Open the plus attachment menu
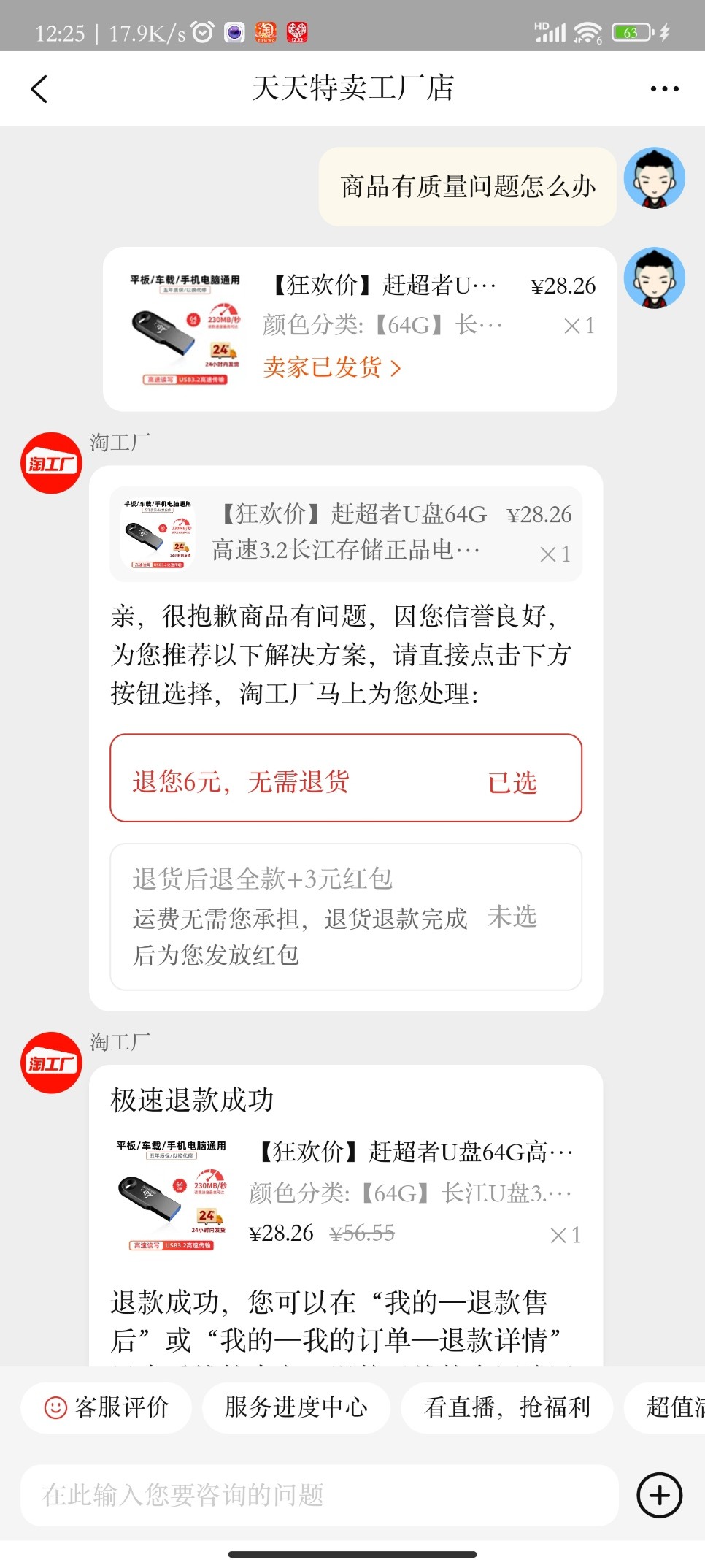Screen dimensions: 705x1568 tap(659, 1495)
